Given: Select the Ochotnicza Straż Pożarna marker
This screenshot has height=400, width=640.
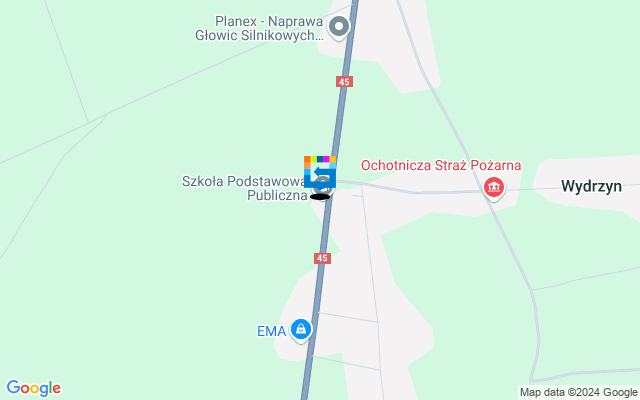Looking at the screenshot, I should click(493, 187).
